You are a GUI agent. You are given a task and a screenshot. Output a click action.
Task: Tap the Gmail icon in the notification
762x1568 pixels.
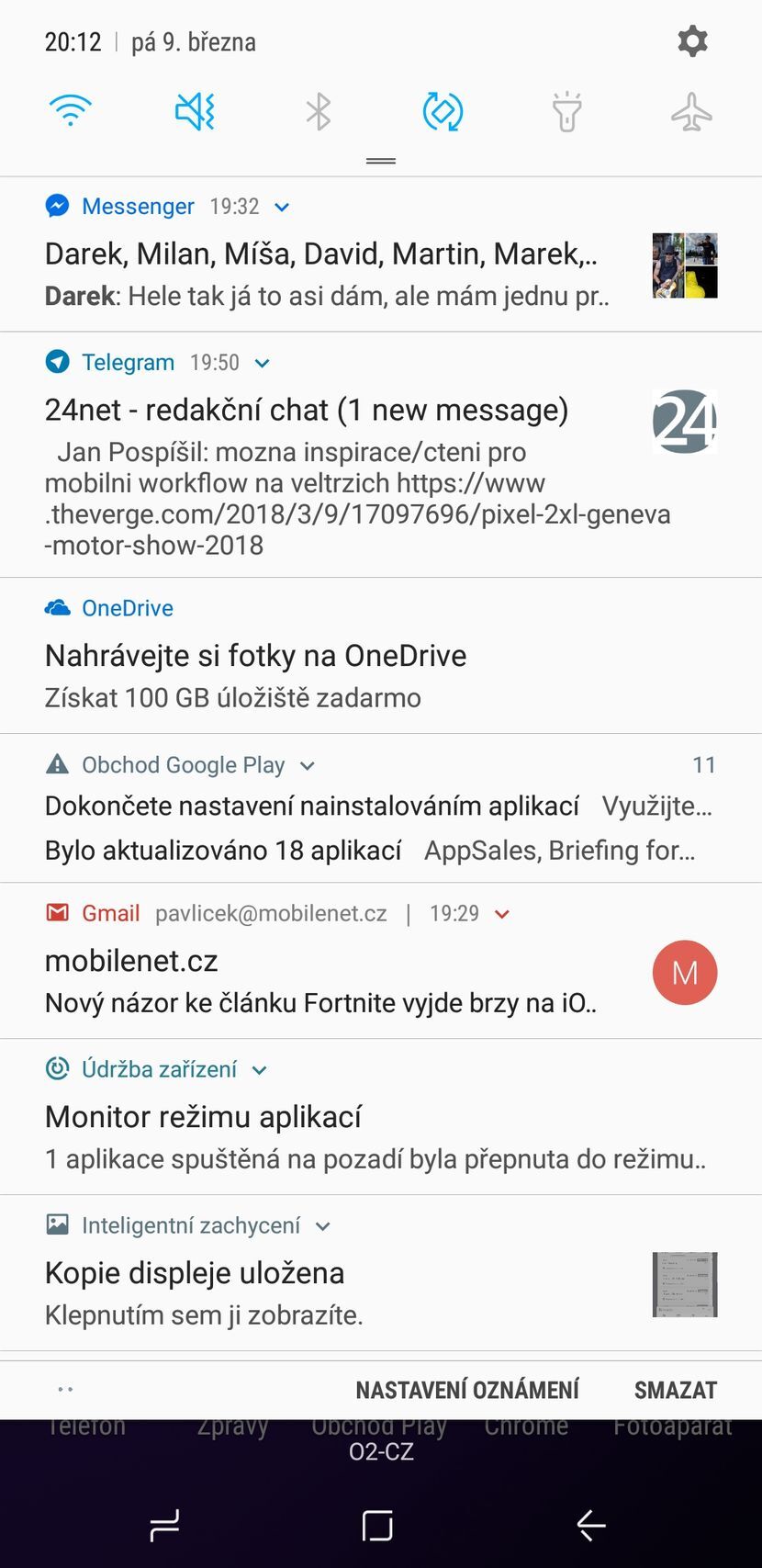pyautogui.click(x=57, y=913)
